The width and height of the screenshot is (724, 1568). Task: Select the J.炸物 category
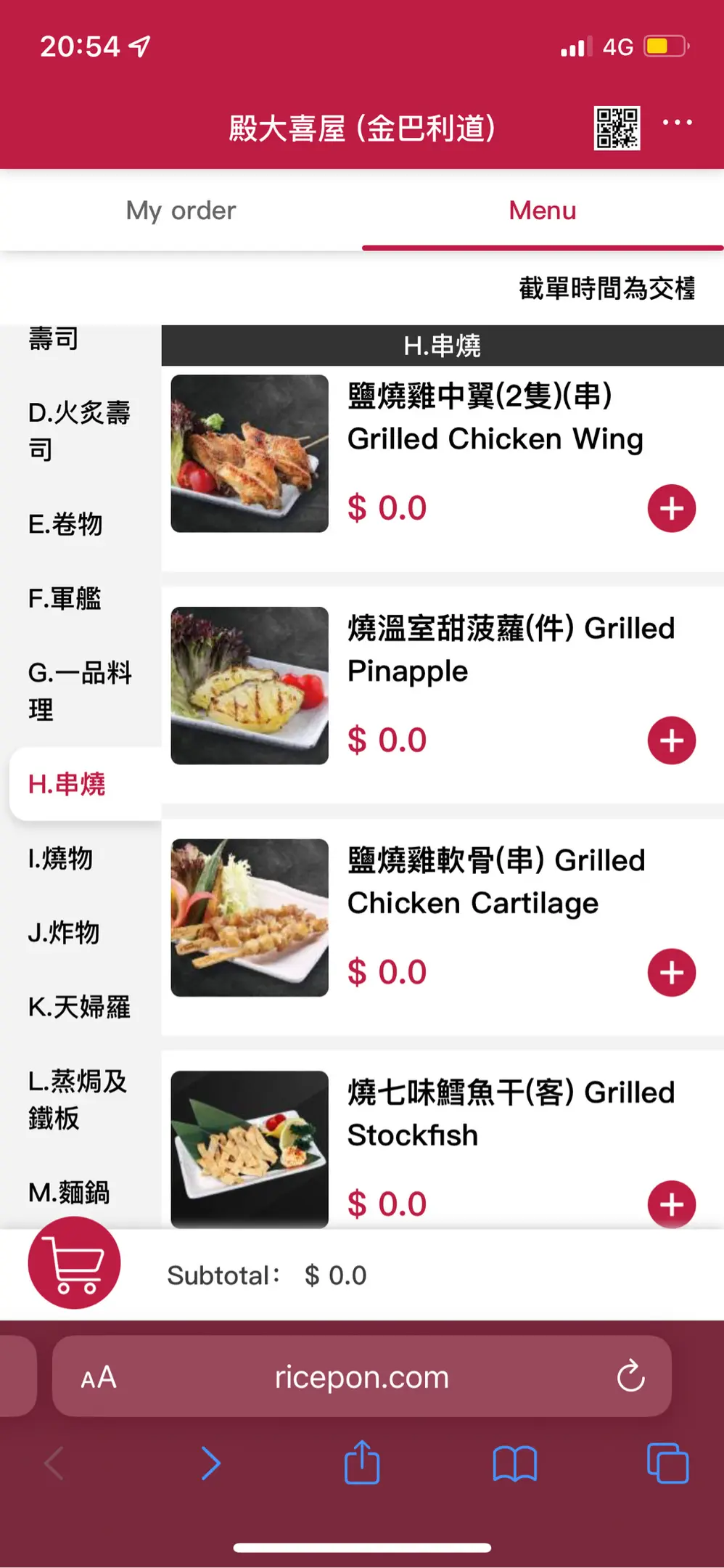(64, 933)
